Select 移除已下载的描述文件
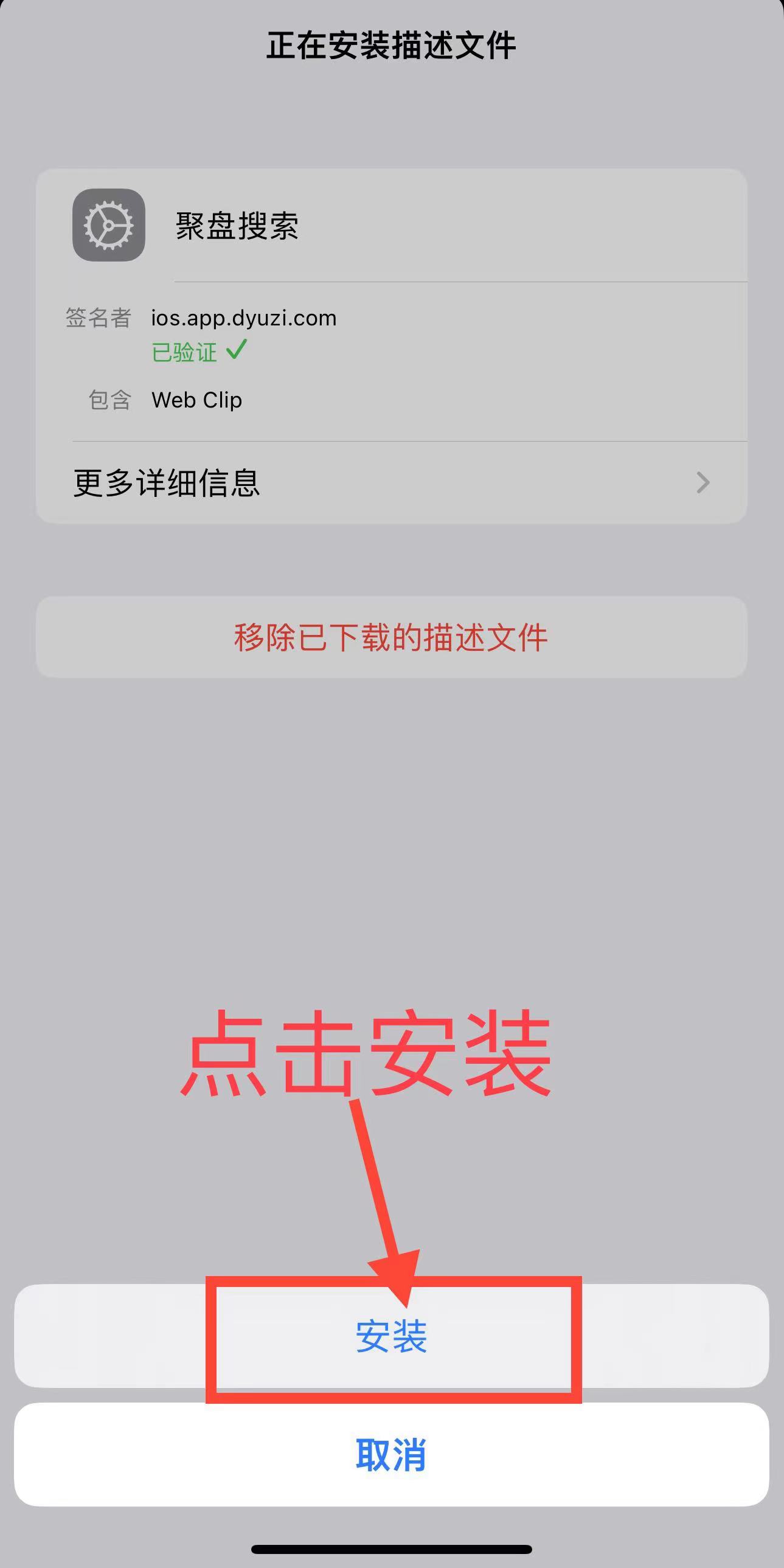Viewport: 784px width, 1568px height. click(391, 637)
